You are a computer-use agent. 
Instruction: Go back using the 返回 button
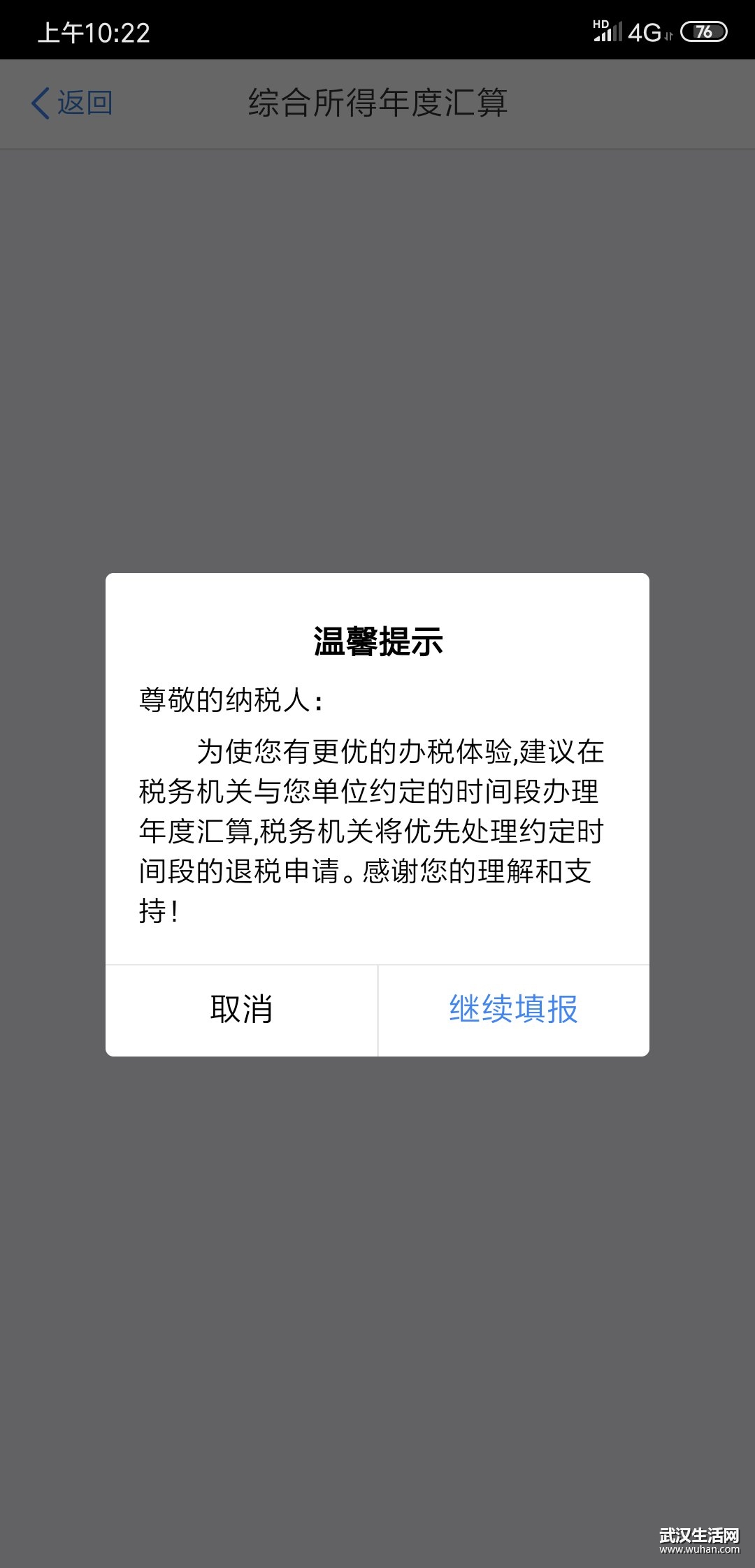click(x=72, y=103)
